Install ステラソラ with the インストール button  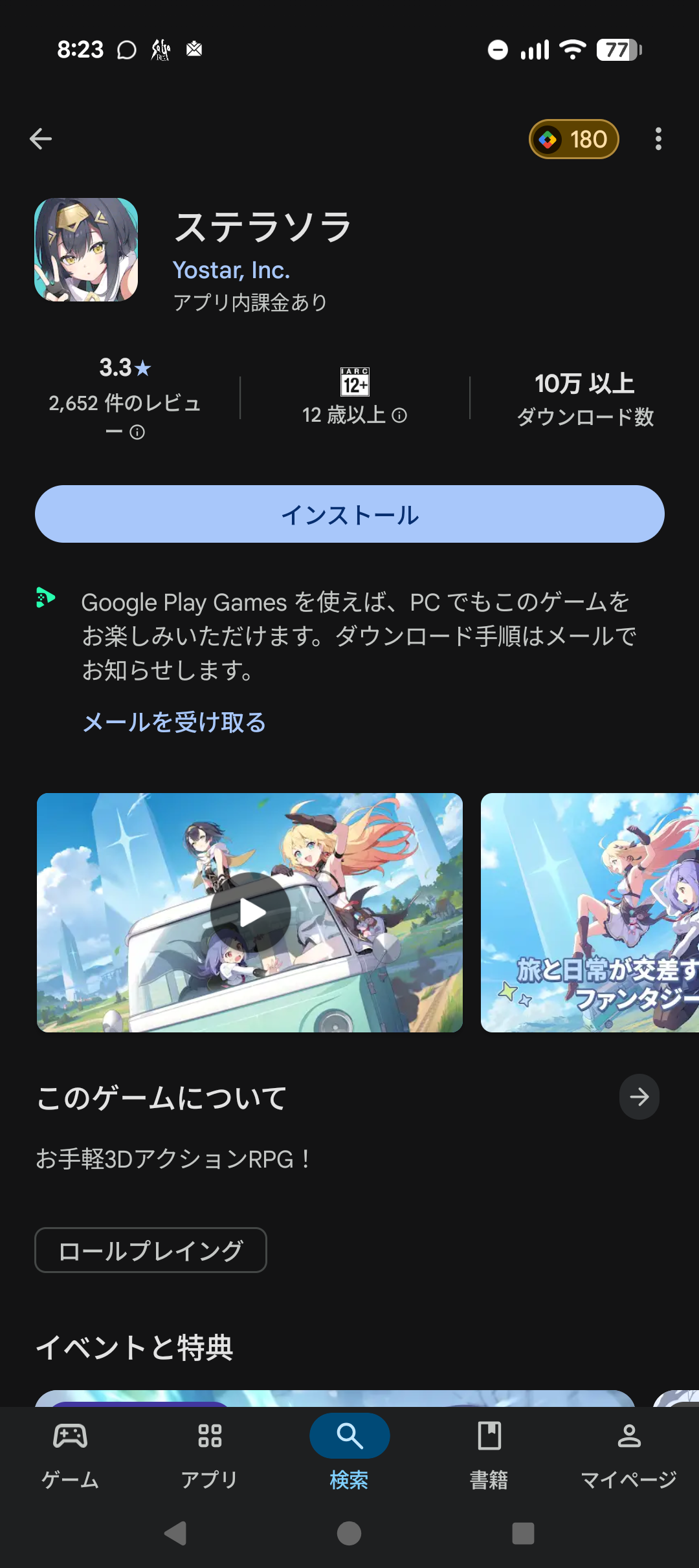click(x=349, y=514)
